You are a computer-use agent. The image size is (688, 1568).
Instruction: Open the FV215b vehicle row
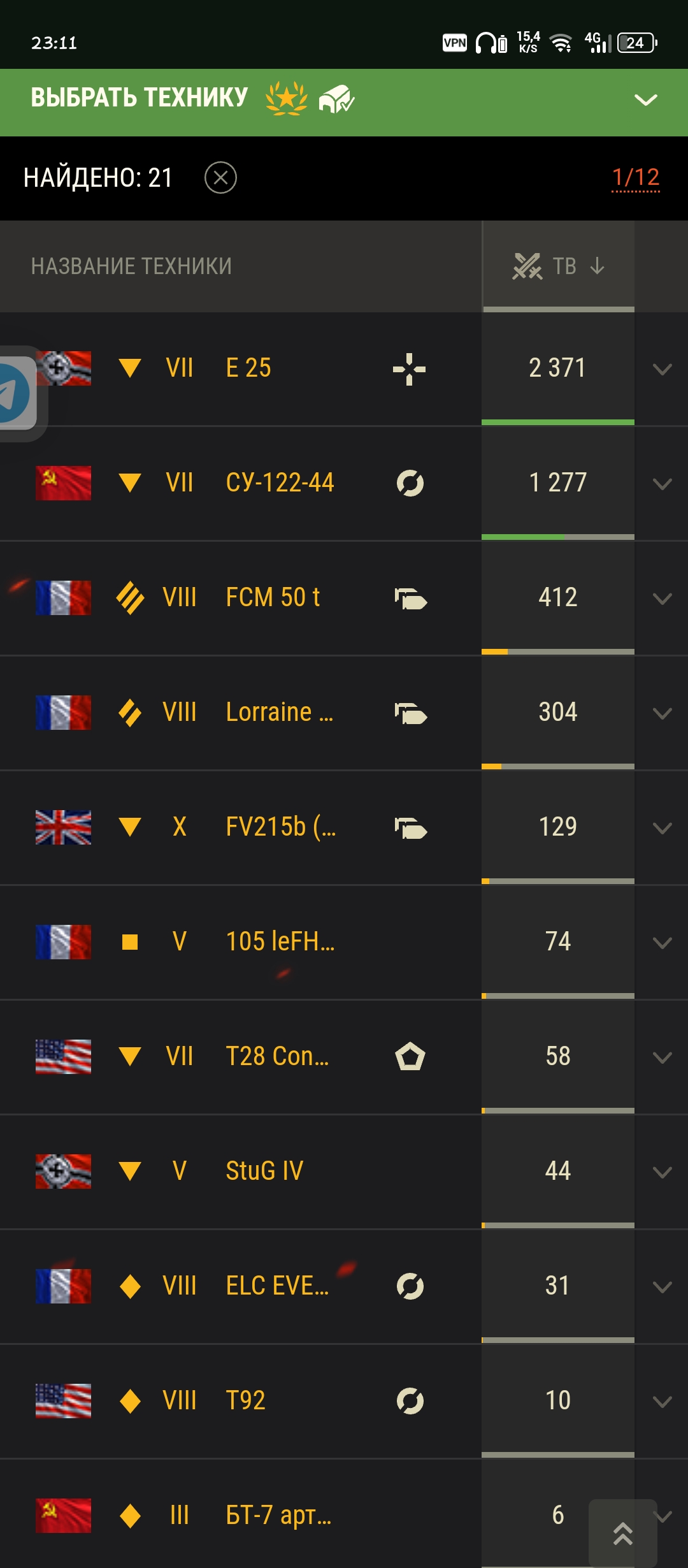(x=344, y=827)
